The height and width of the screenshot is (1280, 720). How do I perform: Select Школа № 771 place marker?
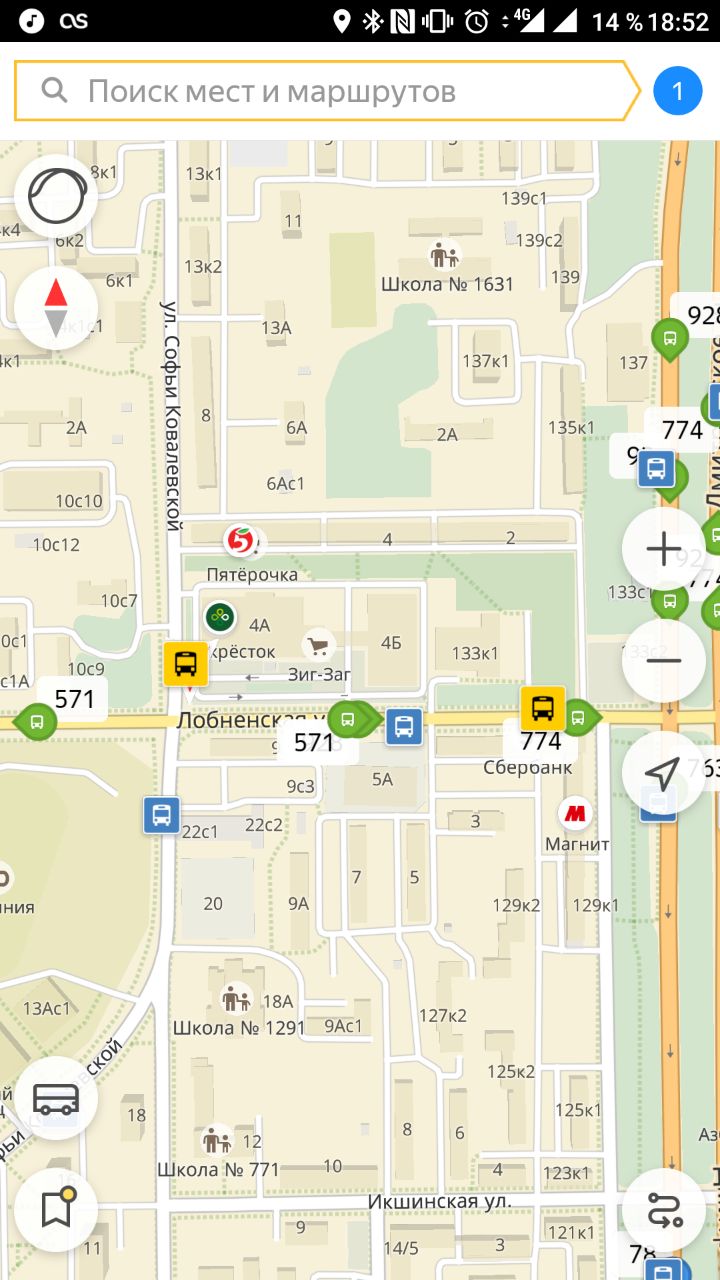pyautogui.click(x=217, y=1139)
